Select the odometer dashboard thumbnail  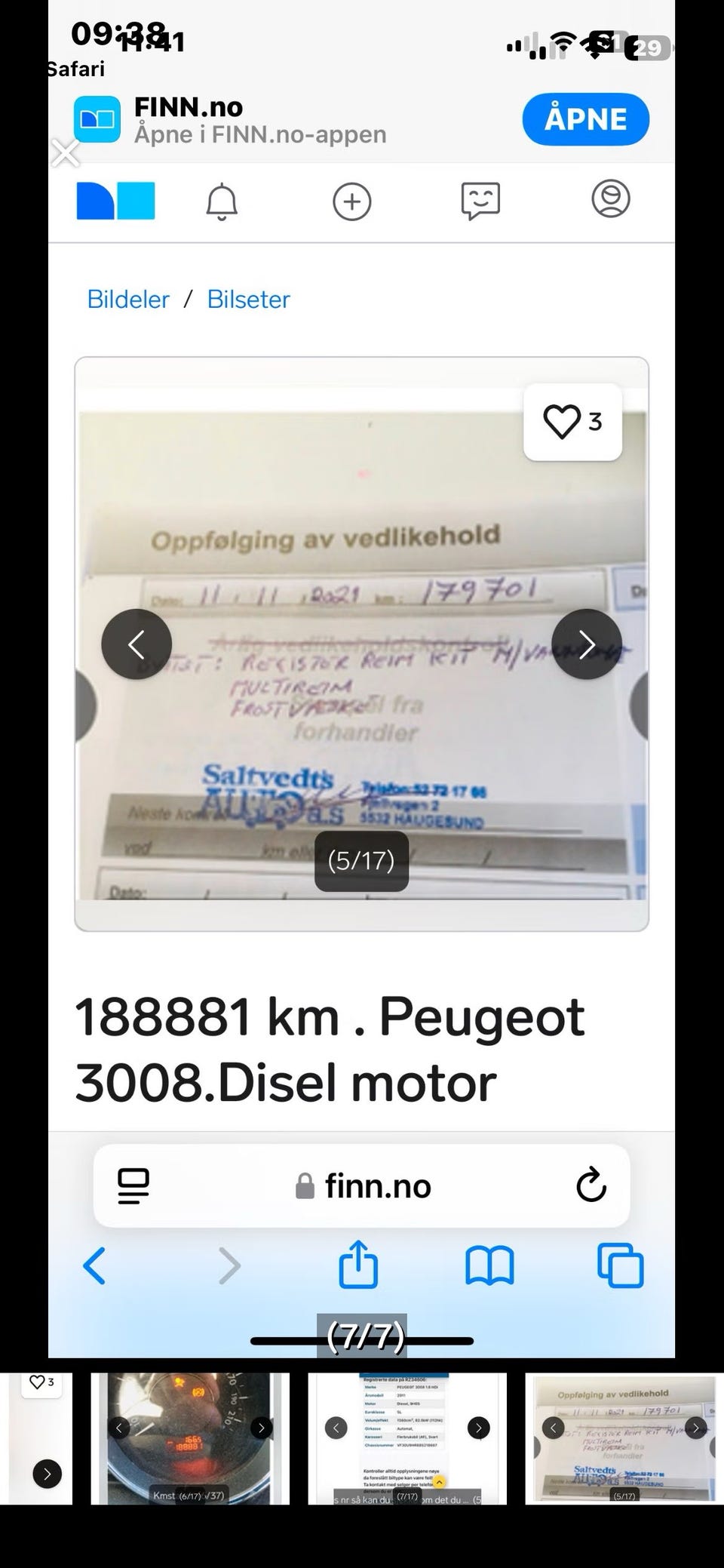pyautogui.click(x=190, y=1439)
